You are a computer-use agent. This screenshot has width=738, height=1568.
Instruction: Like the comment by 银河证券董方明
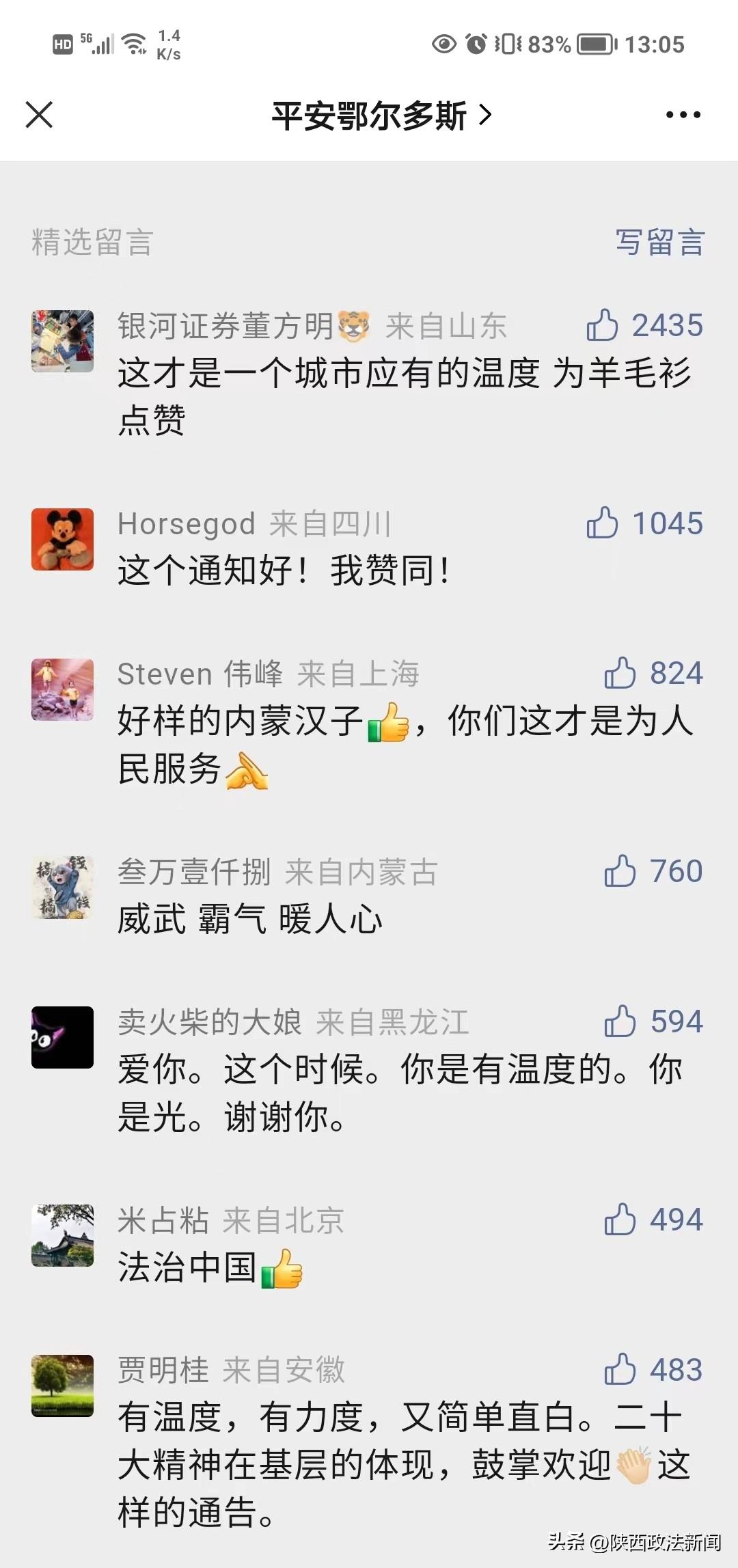tap(603, 325)
